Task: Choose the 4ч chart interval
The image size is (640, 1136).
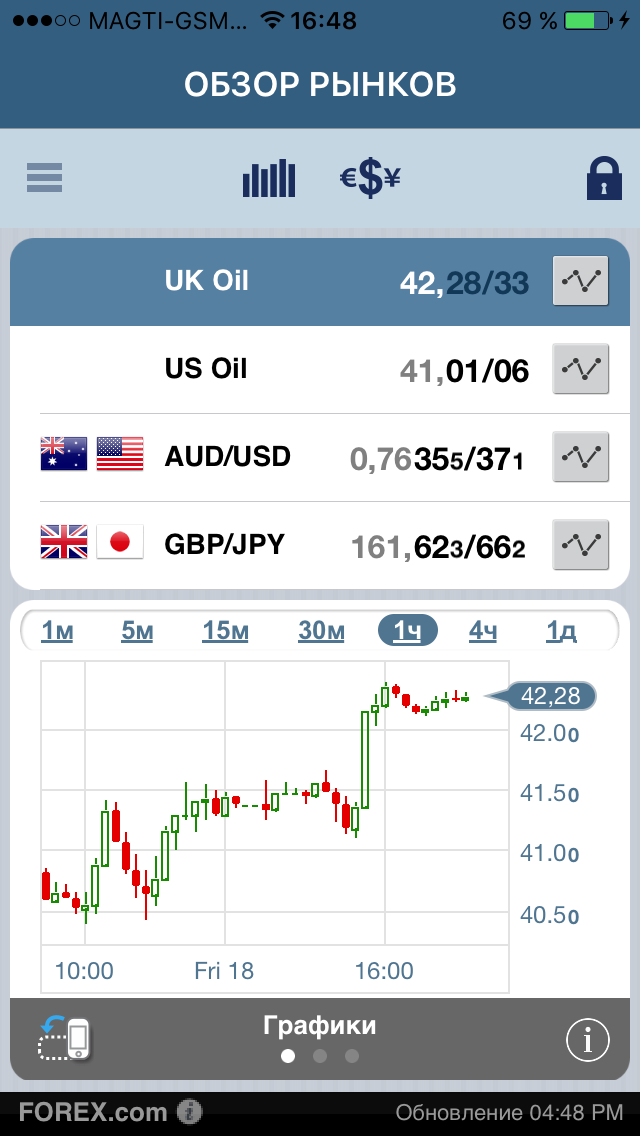Action: click(483, 631)
